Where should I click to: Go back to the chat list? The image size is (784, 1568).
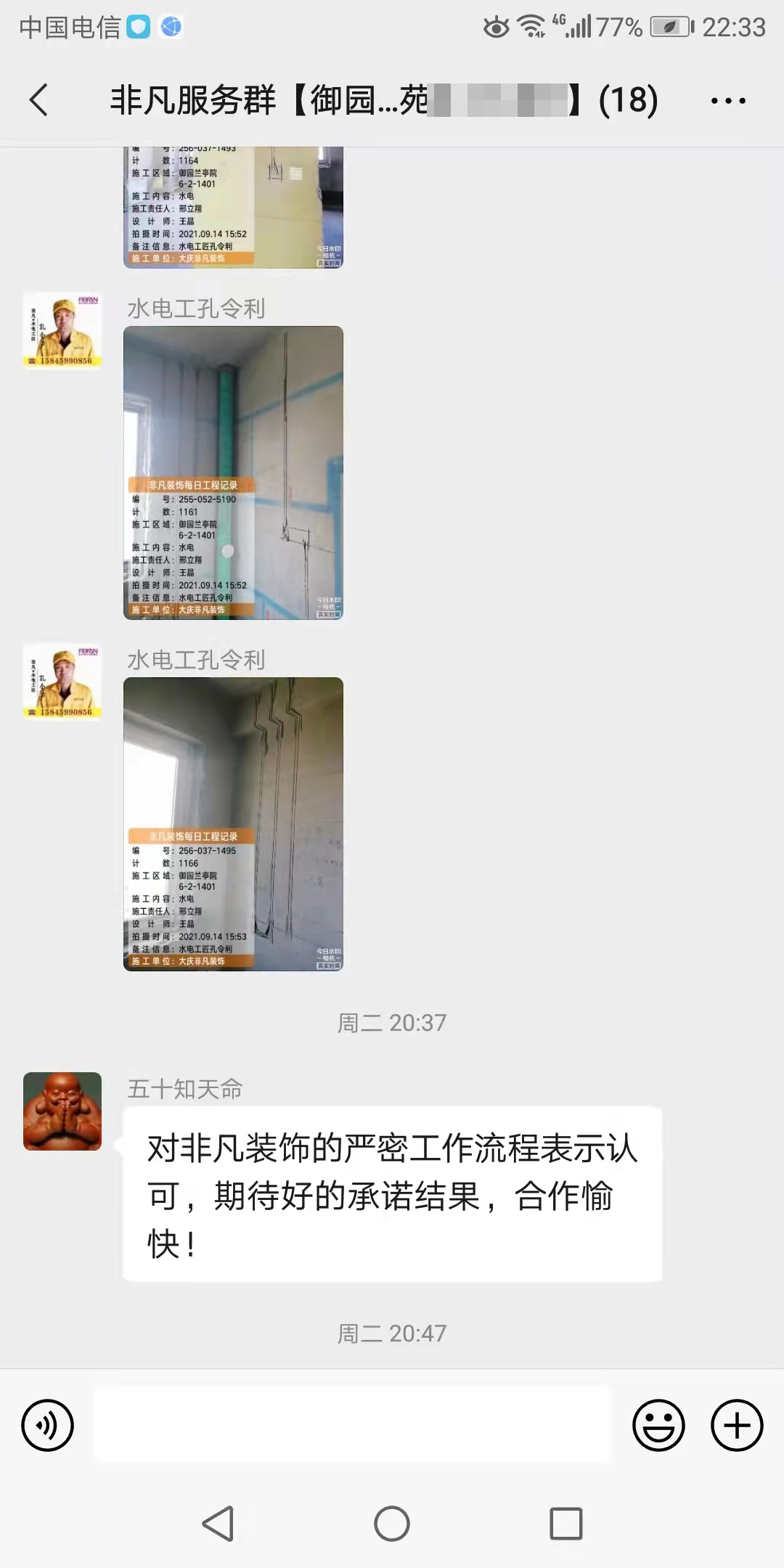pyautogui.click(x=39, y=99)
